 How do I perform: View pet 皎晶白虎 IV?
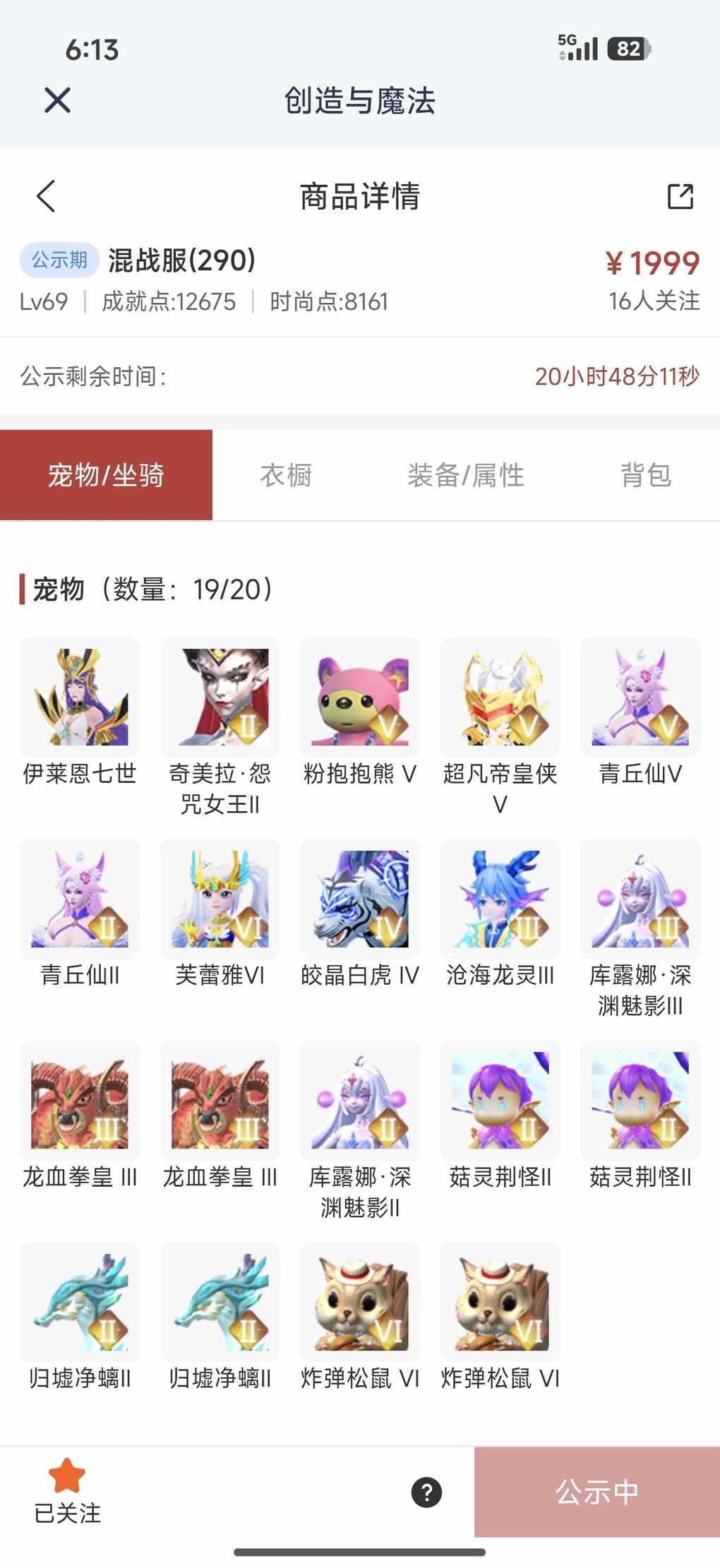coord(360,899)
